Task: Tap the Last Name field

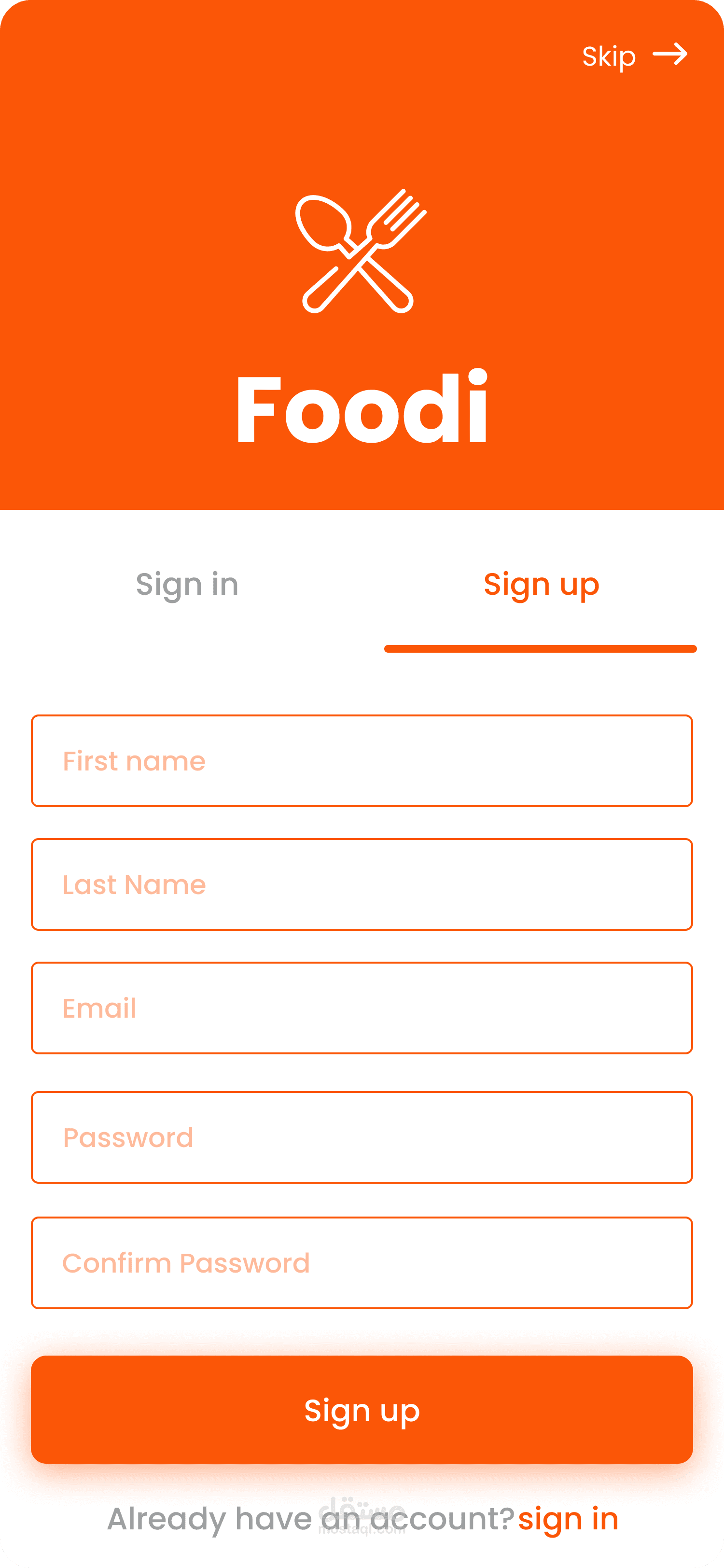Action: (x=362, y=884)
